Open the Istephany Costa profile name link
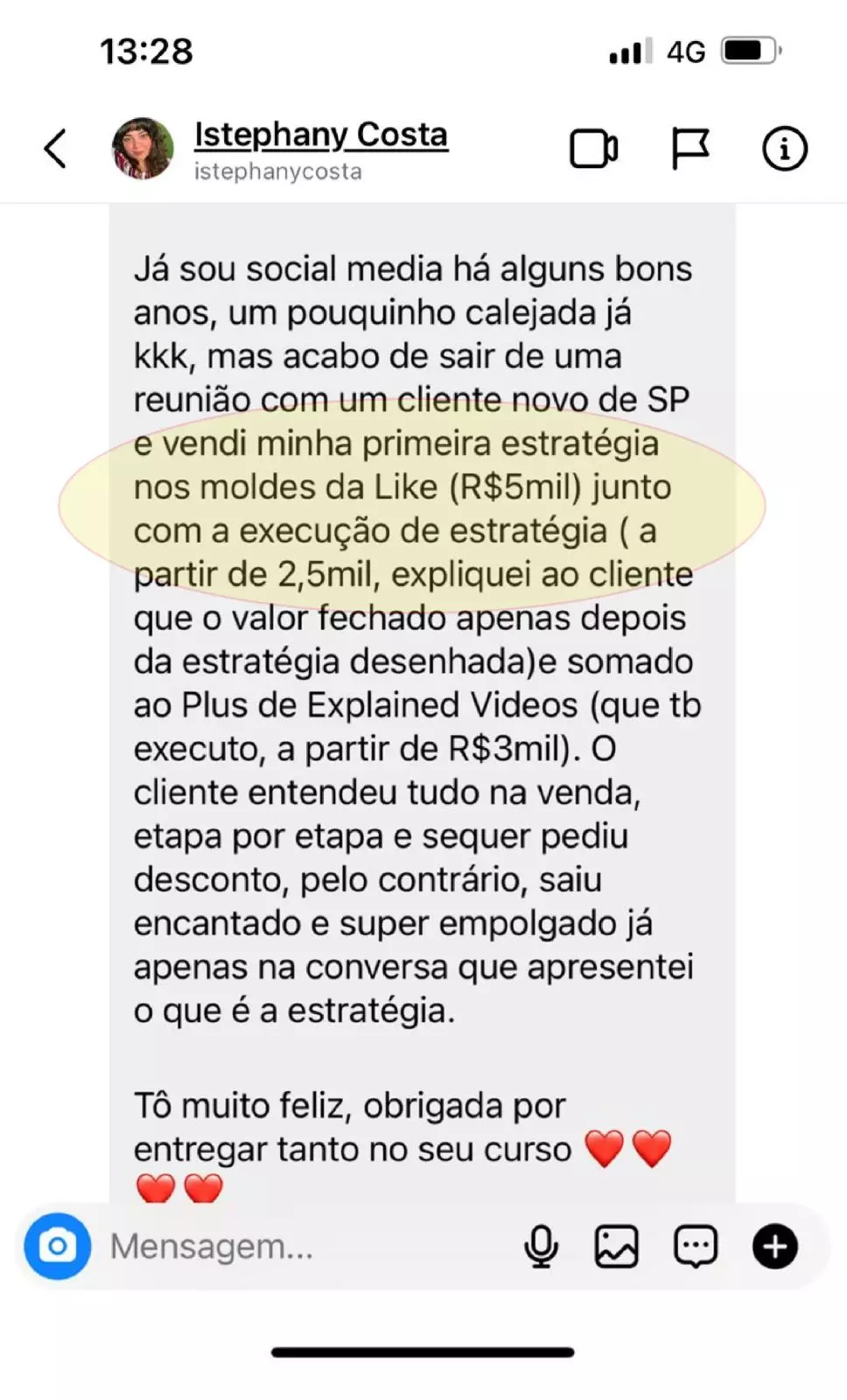 [321, 135]
